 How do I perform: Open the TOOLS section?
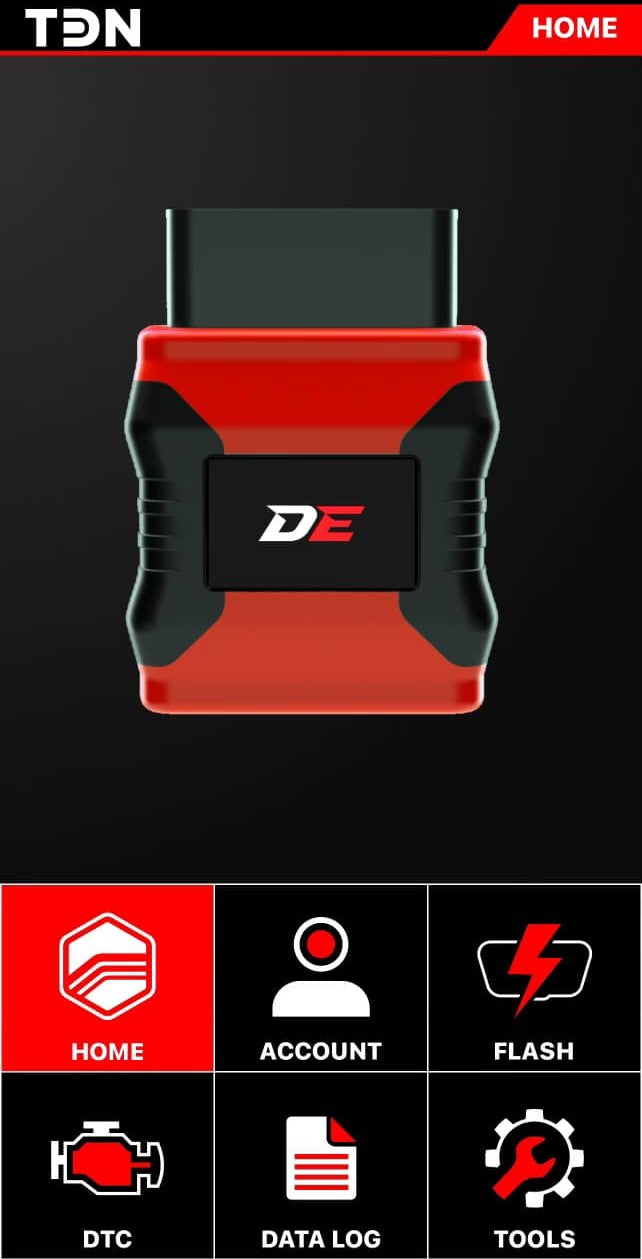point(534,1166)
